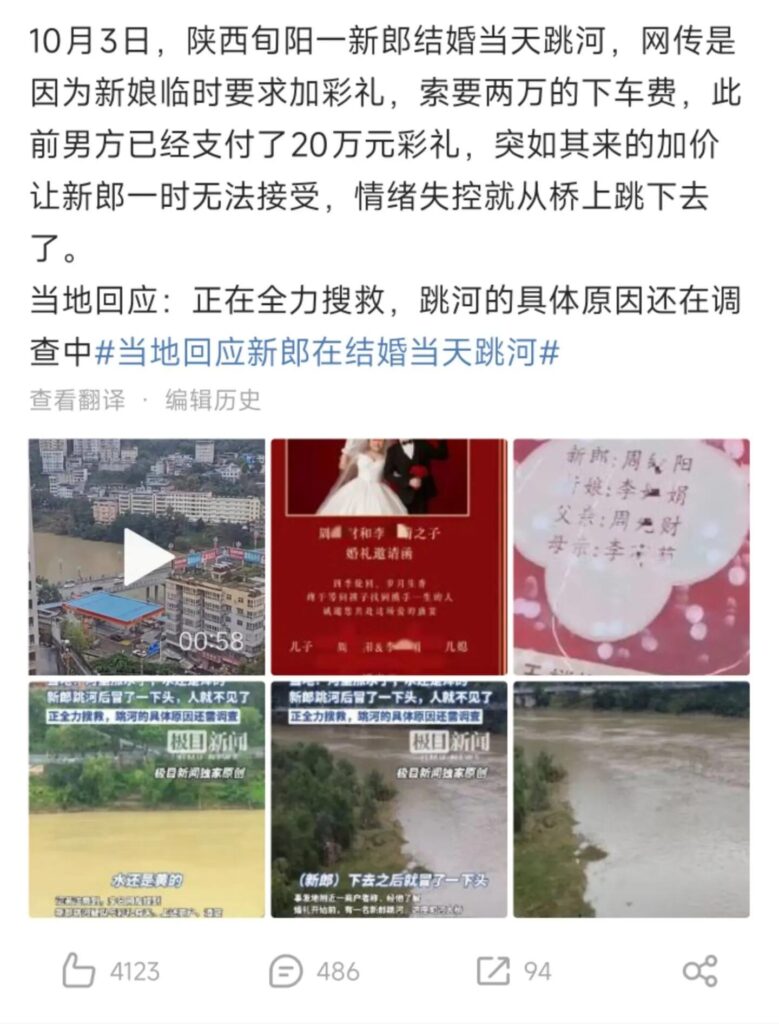Open the image captioned 下去之后就冒了一下头
Viewport: 779px width, 1024px height.
[x=389, y=799]
